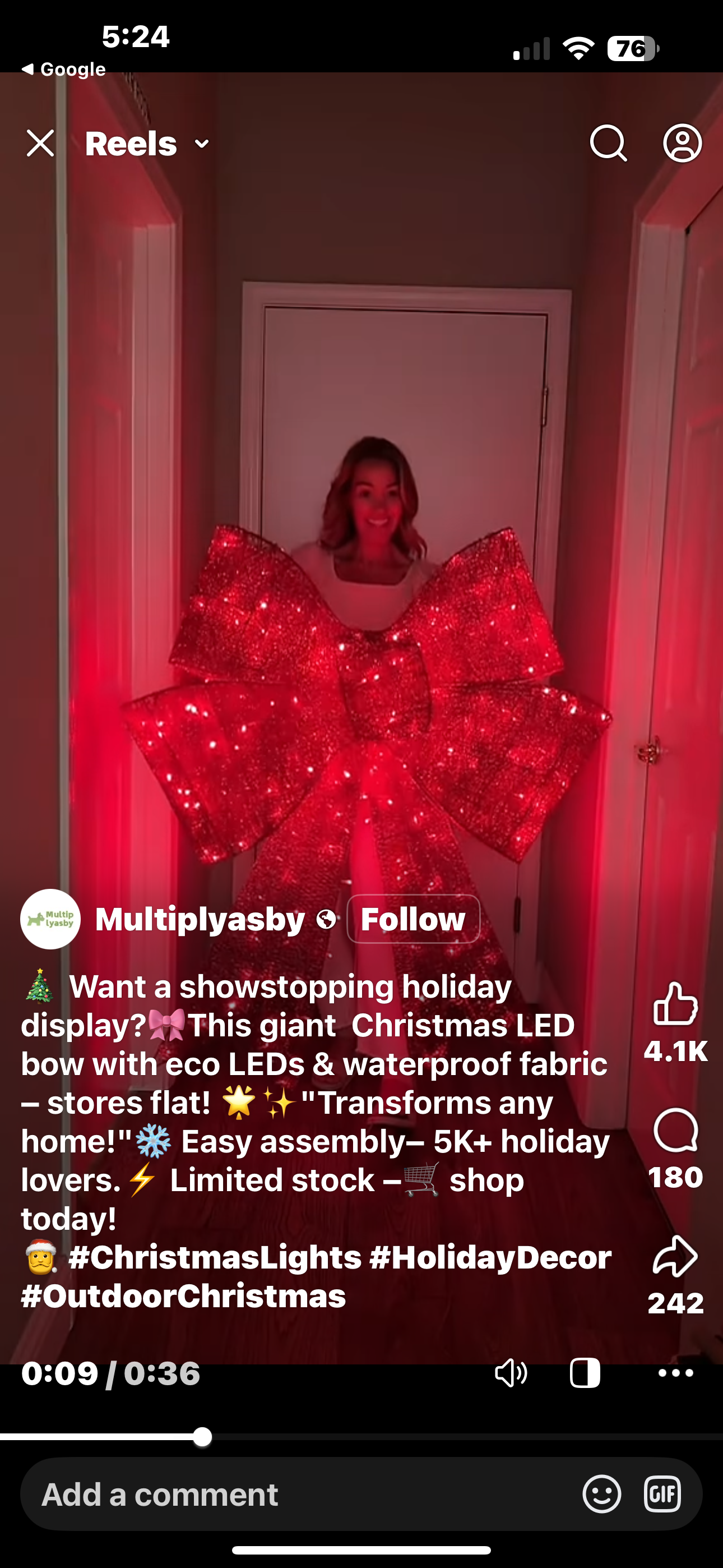Image resolution: width=723 pixels, height=1568 pixels.
Task: Share this reel
Action: click(675, 1256)
